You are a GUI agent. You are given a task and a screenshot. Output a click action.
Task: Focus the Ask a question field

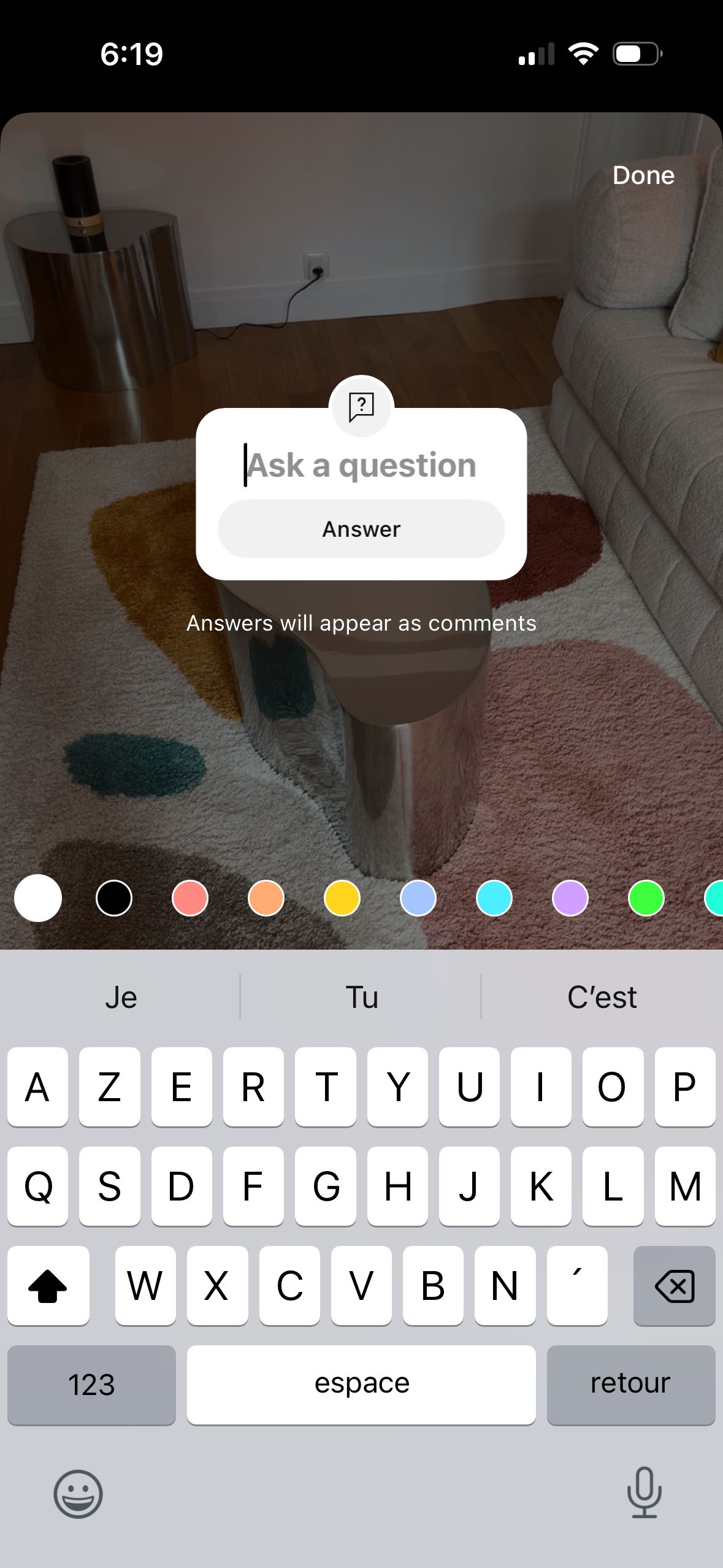click(x=361, y=466)
